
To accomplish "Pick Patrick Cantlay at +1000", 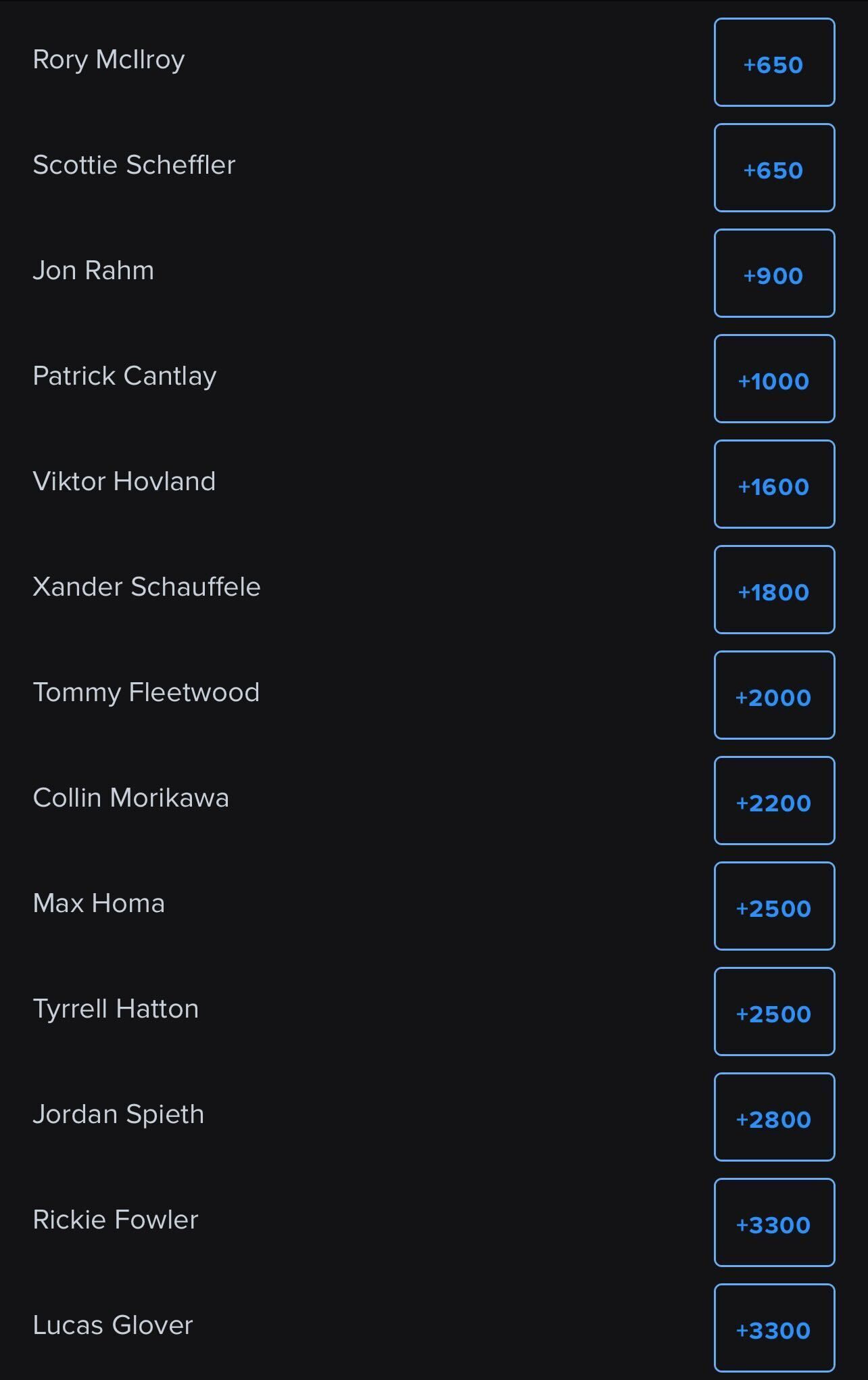I will tap(774, 379).
